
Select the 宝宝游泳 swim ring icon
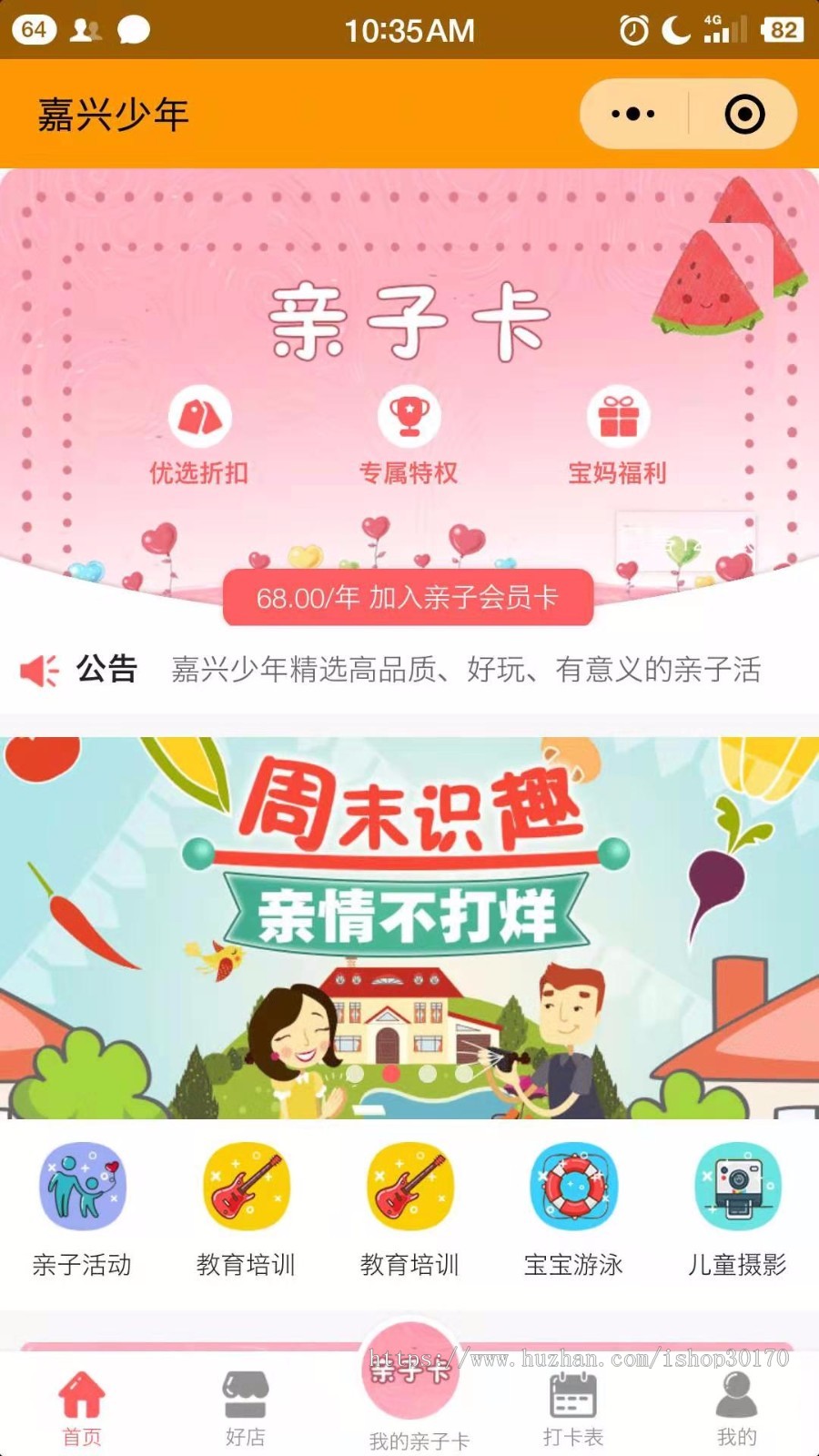pos(571,1188)
